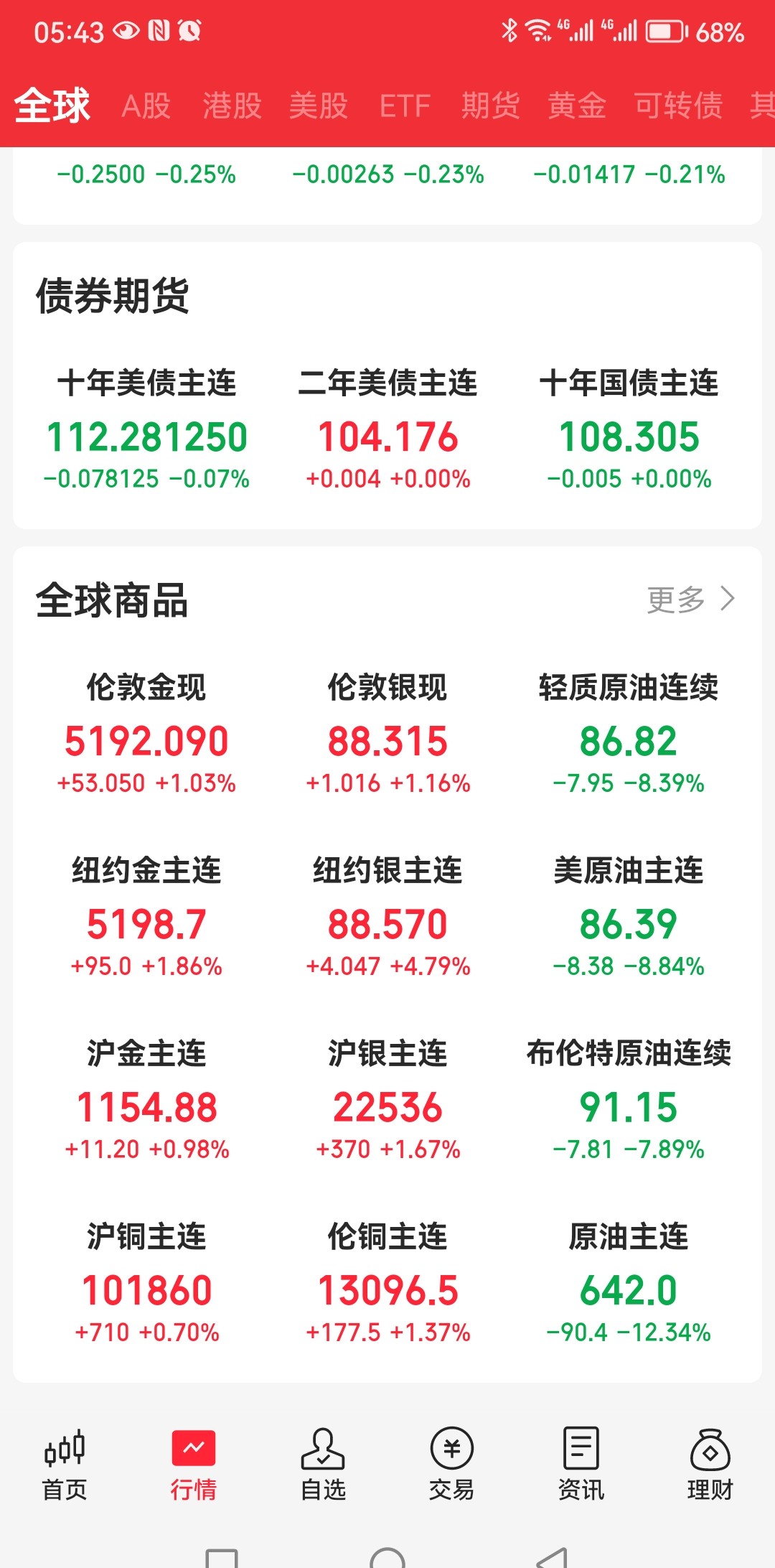
Task: Go to 首页 in bottom navigation
Action: click(65, 1465)
